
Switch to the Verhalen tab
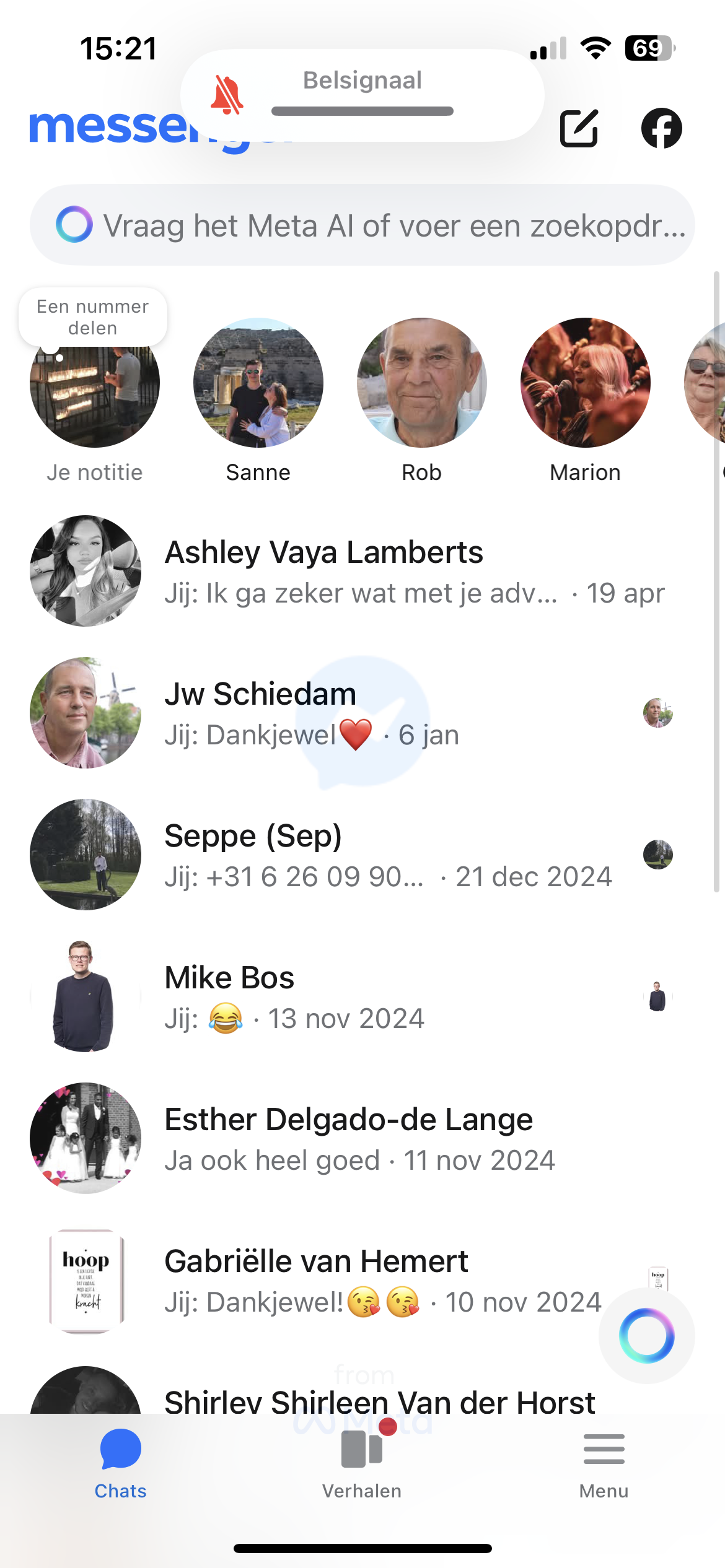tap(362, 1464)
